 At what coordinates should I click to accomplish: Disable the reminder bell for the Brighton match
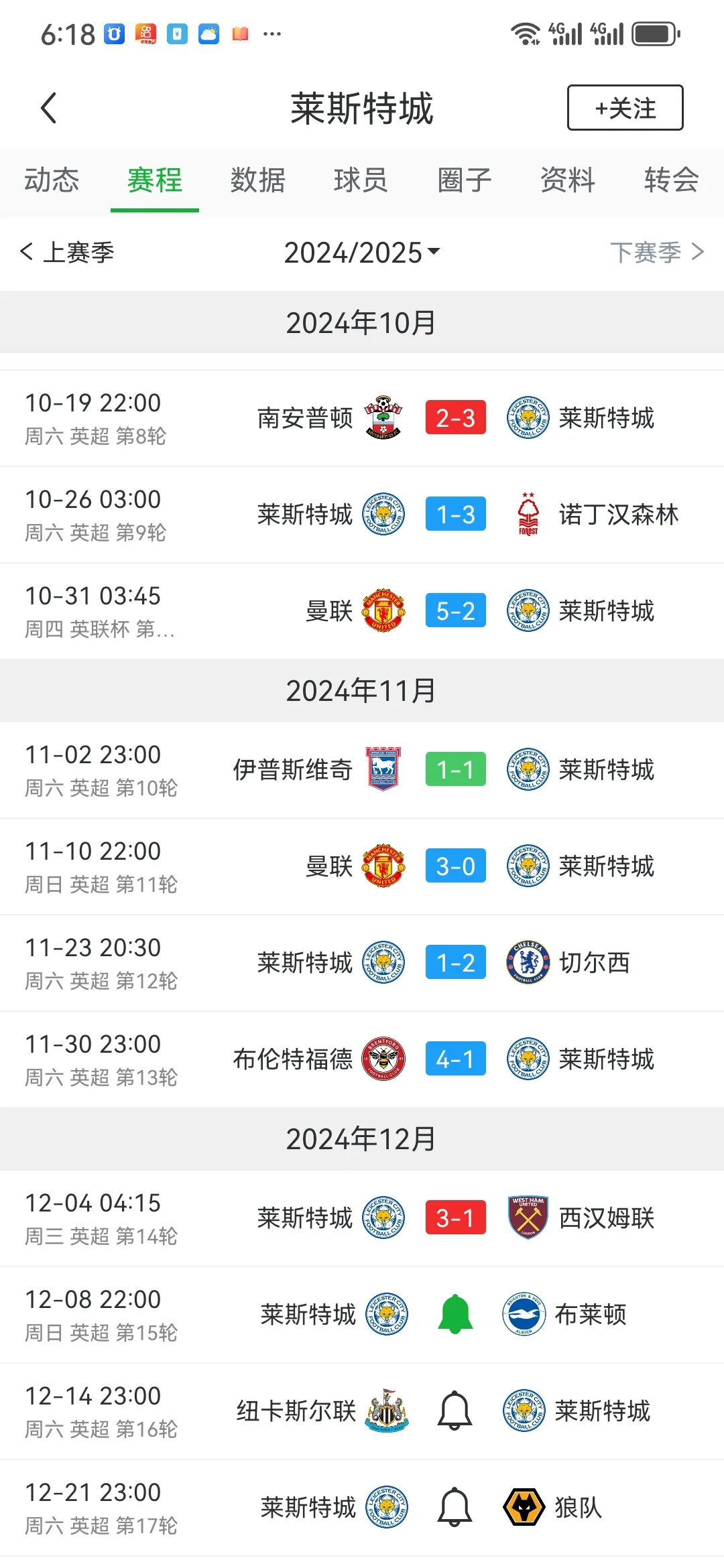point(455,1315)
